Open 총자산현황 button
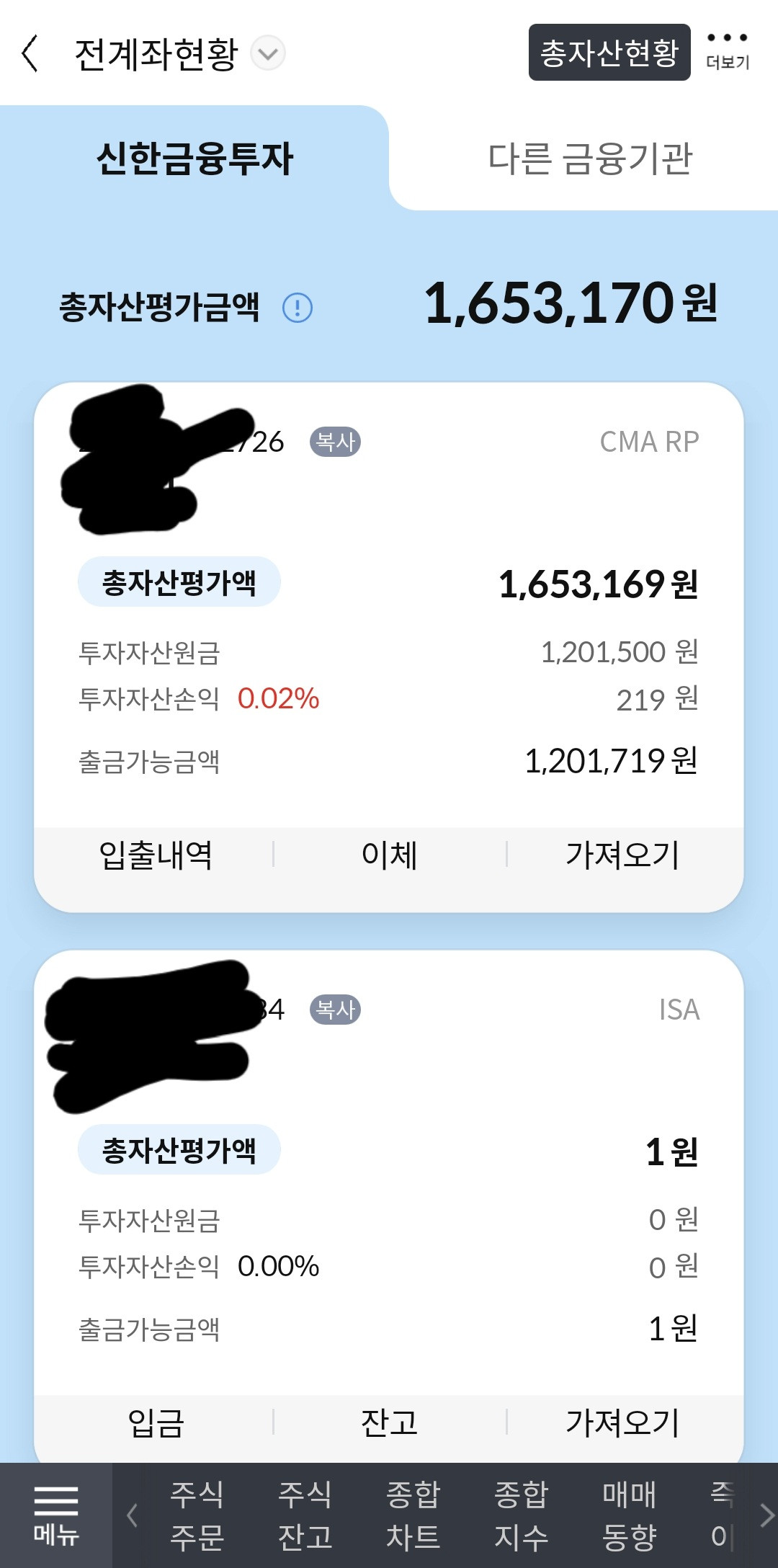Screen dimensions: 778x1568 pos(609,53)
